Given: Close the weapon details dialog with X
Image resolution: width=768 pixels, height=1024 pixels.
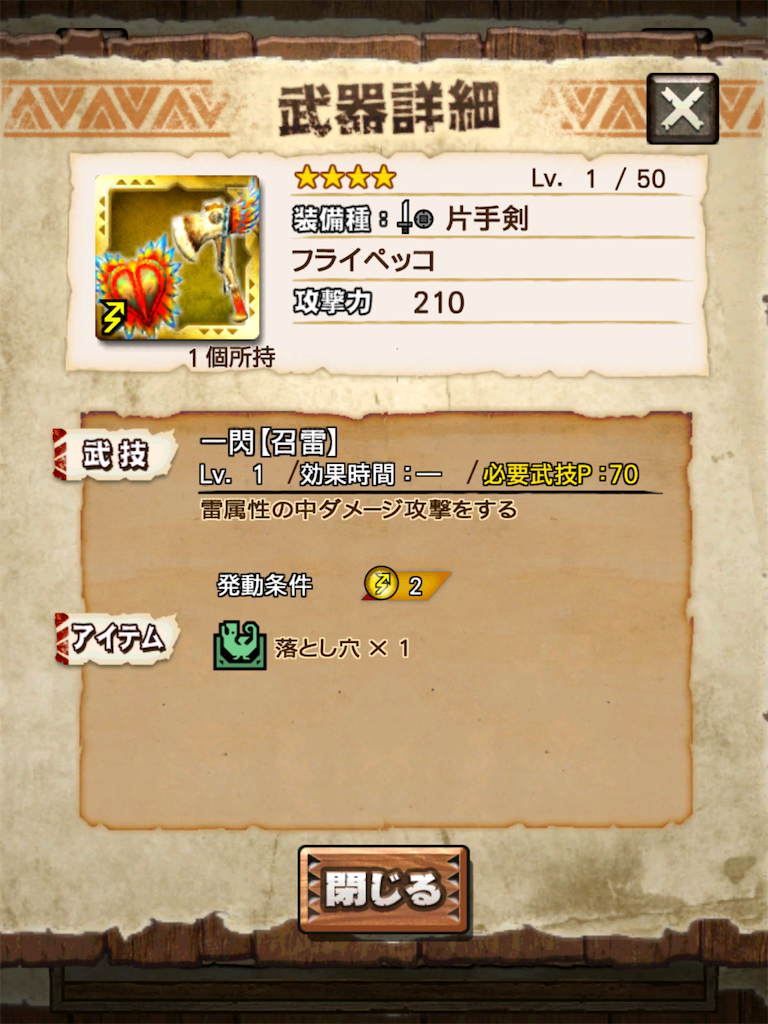Looking at the screenshot, I should click(682, 108).
